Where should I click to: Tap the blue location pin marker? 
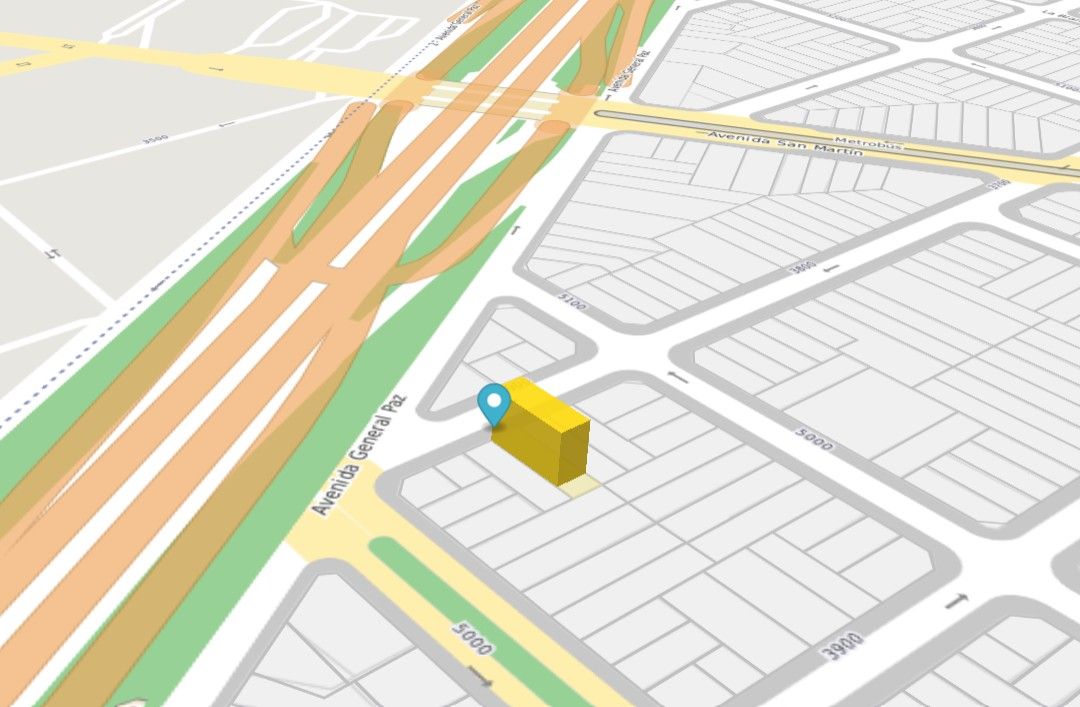click(x=494, y=403)
